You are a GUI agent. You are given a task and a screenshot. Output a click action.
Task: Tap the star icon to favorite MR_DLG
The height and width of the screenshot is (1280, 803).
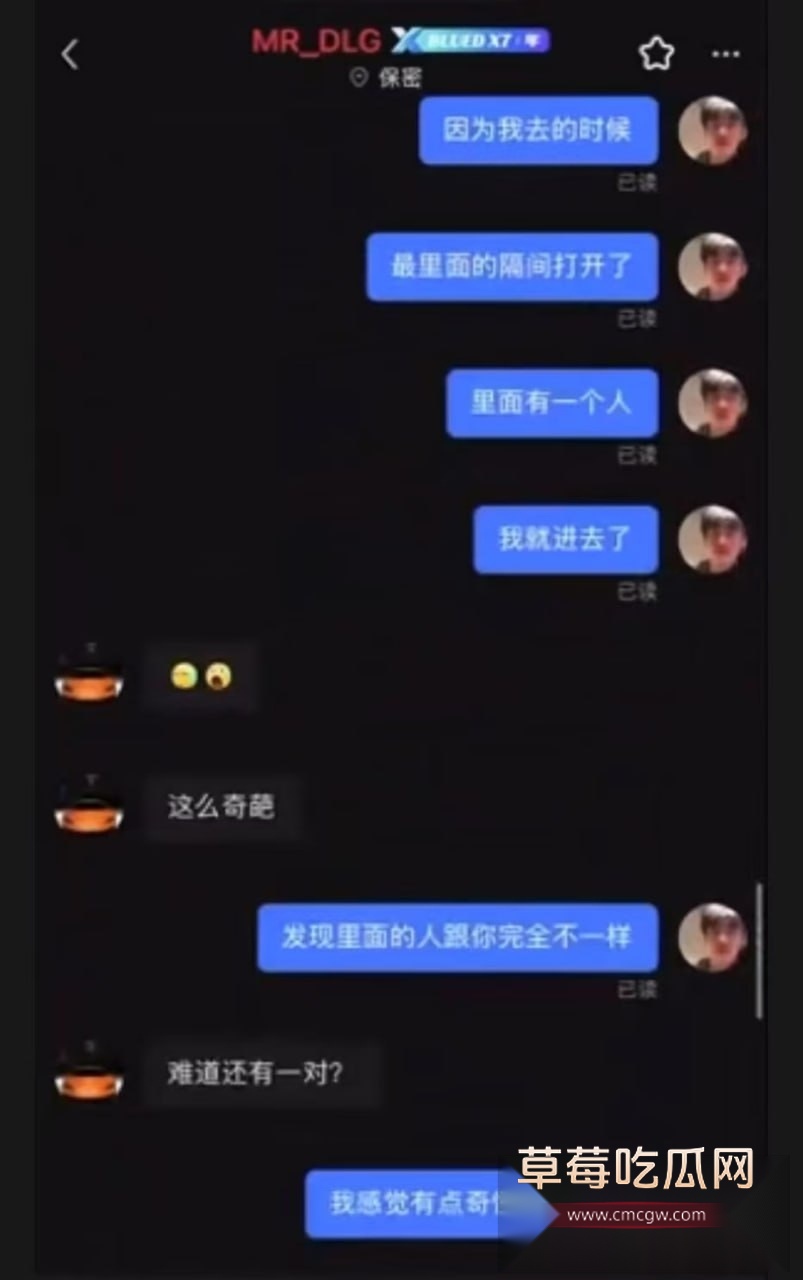tap(656, 54)
